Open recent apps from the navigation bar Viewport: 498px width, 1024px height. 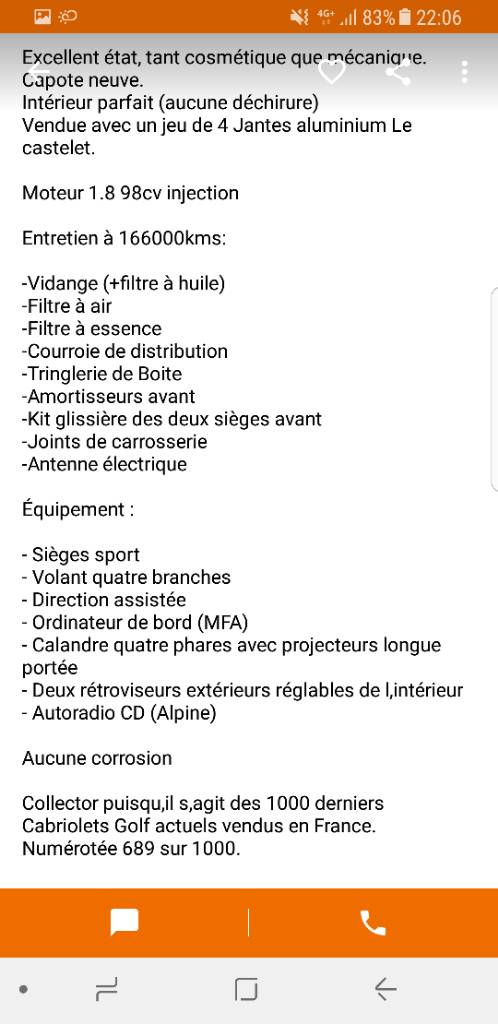pos(106,990)
